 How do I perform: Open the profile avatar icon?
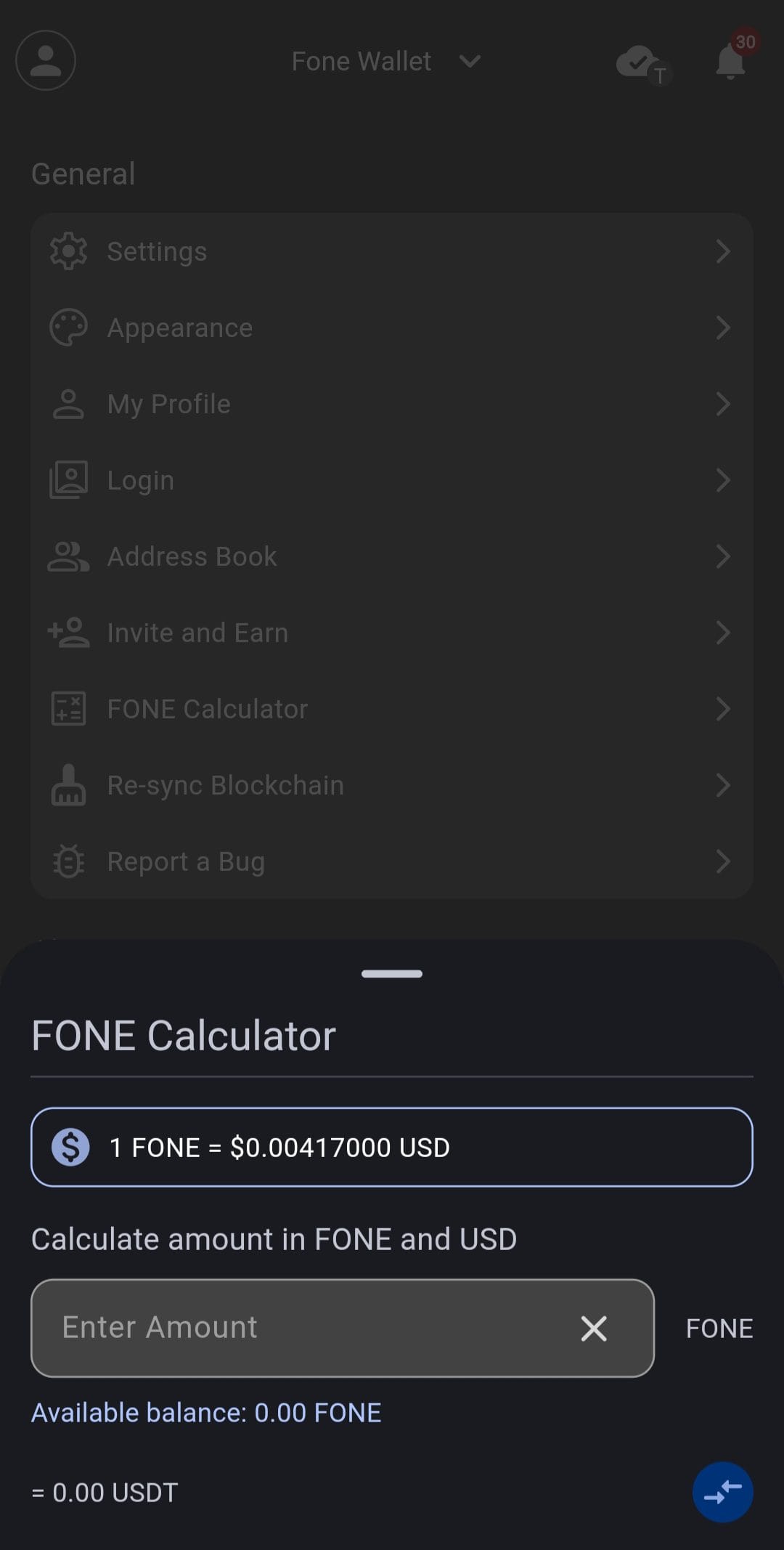[45, 60]
